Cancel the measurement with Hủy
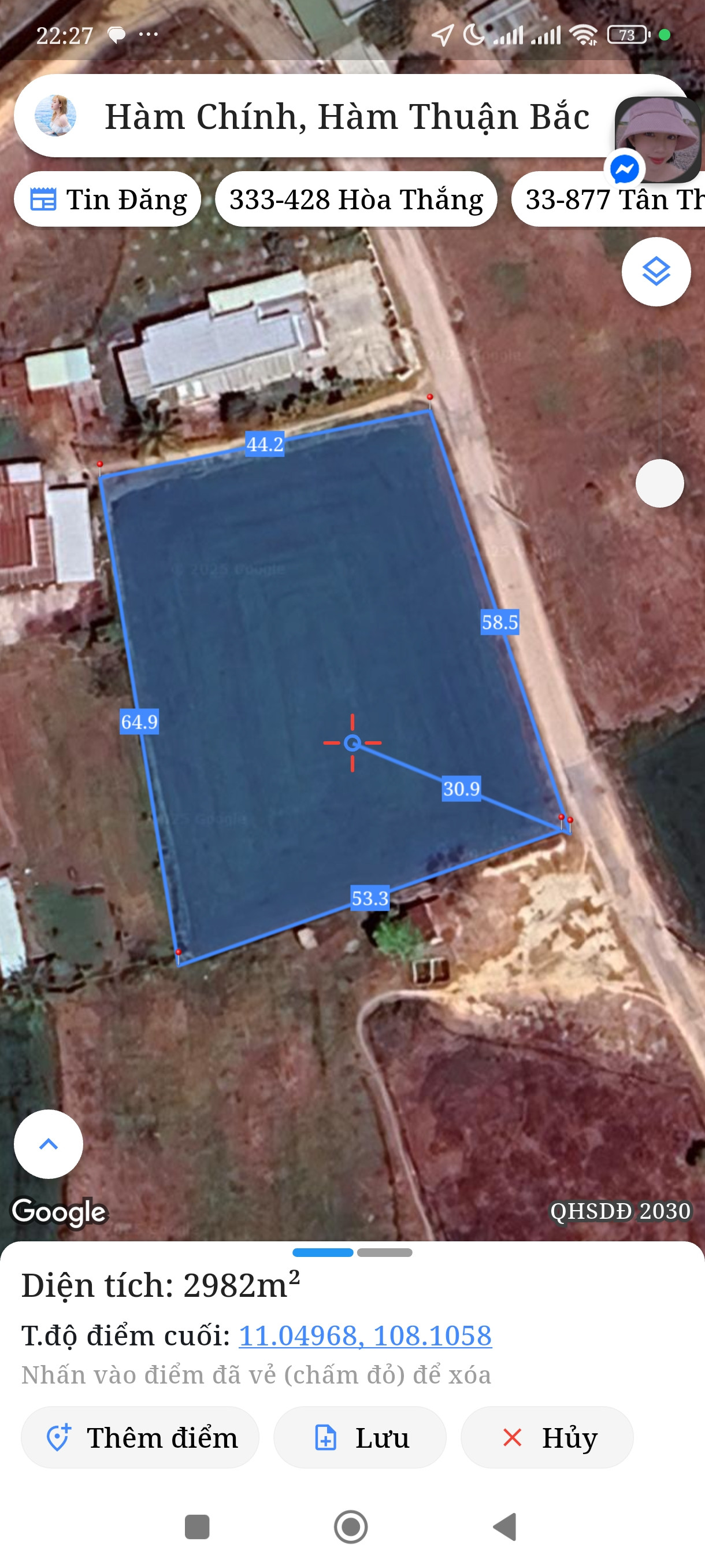This screenshot has height=1568, width=705. (x=547, y=1437)
